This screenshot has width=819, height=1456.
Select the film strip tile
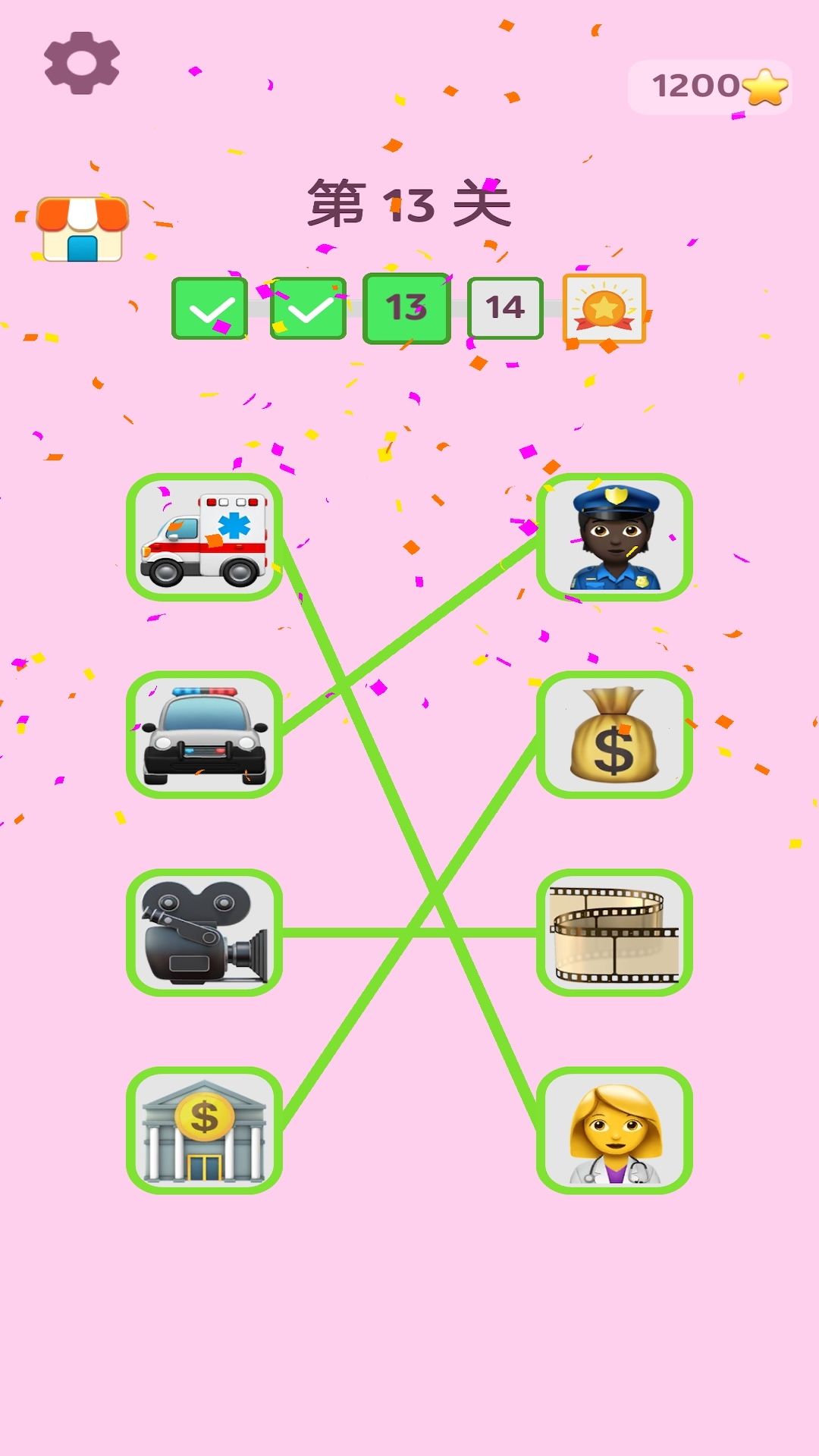[614, 932]
